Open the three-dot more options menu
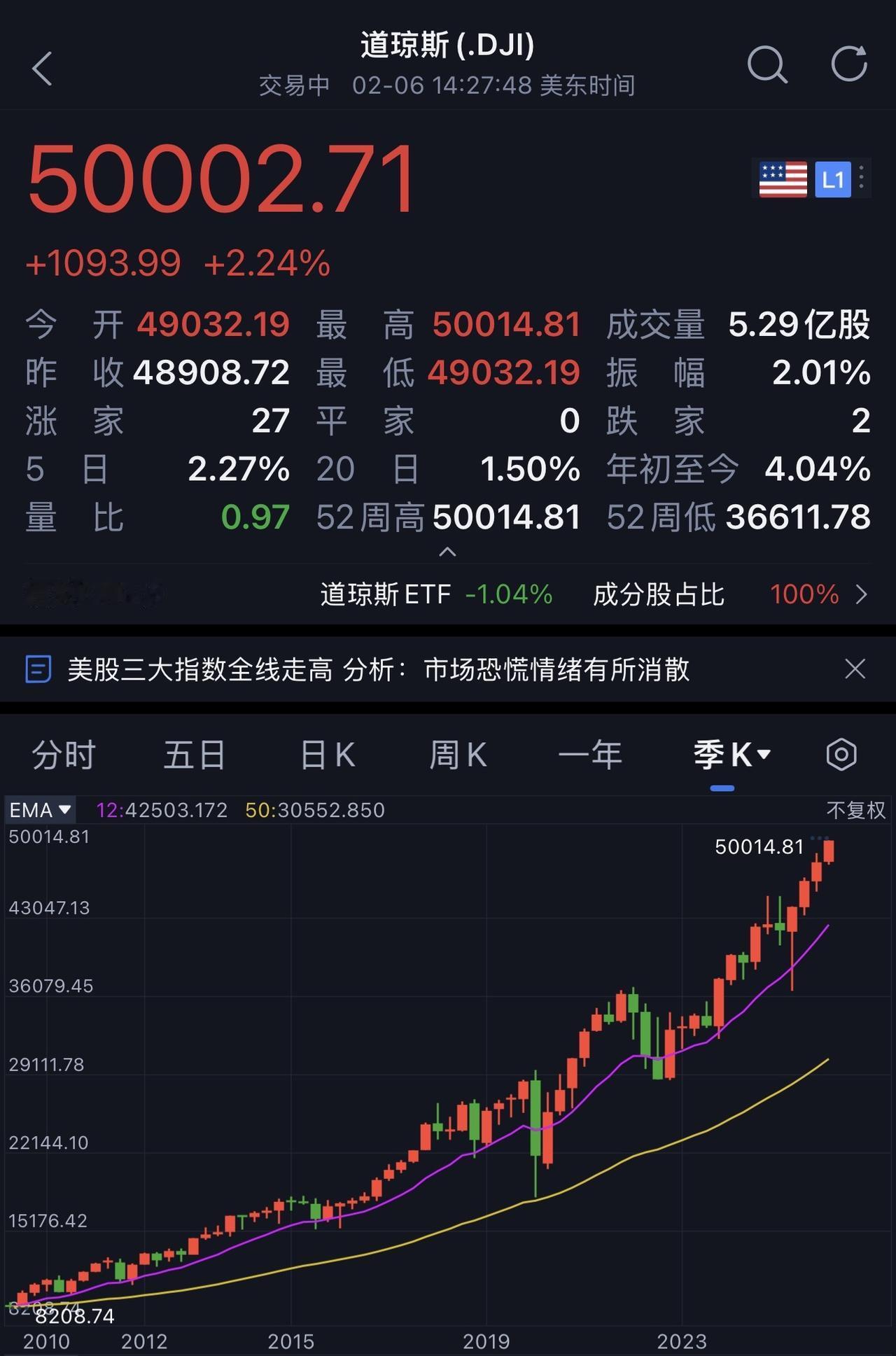This screenshot has height=1356, width=896. tap(862, 177)
